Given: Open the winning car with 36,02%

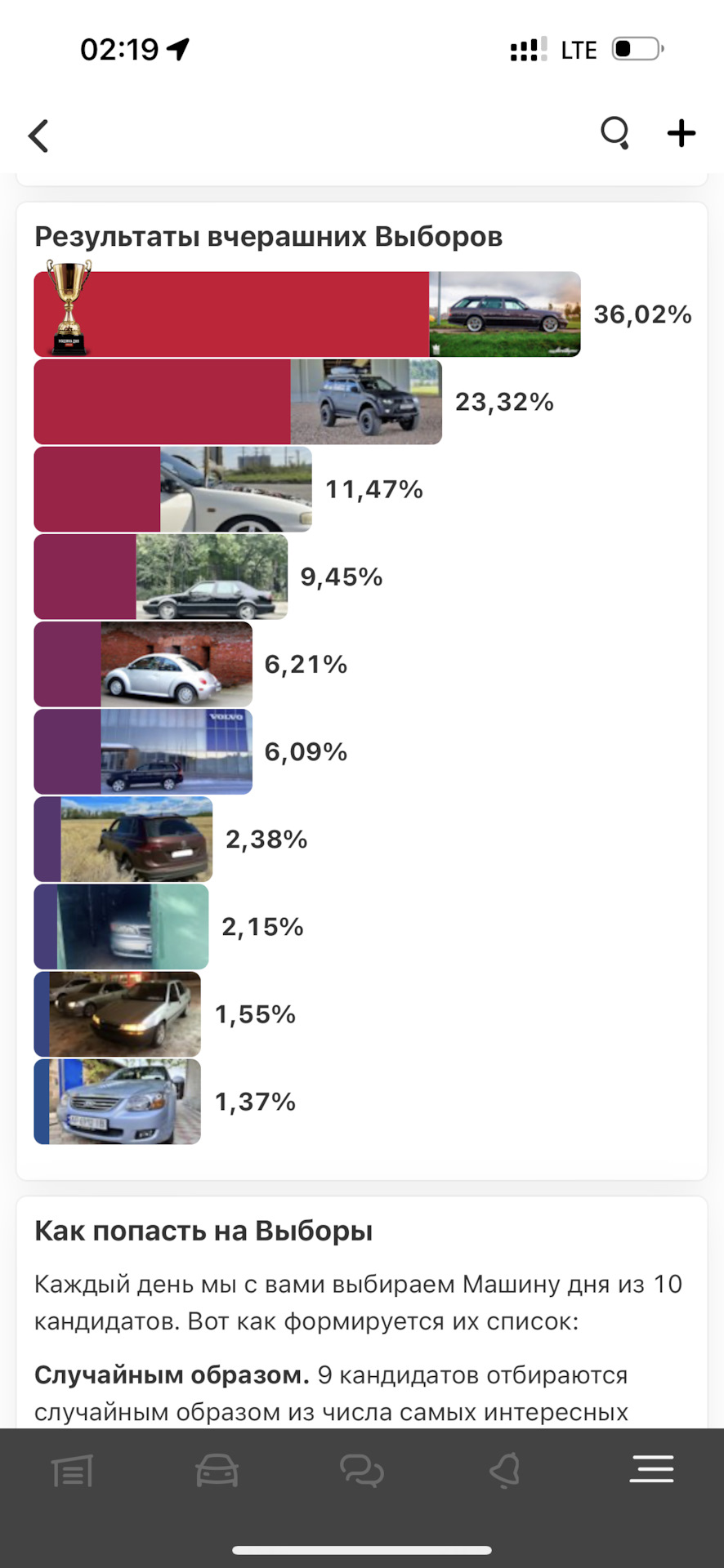Looking at the screenshot, I should (x=504, y=314).
